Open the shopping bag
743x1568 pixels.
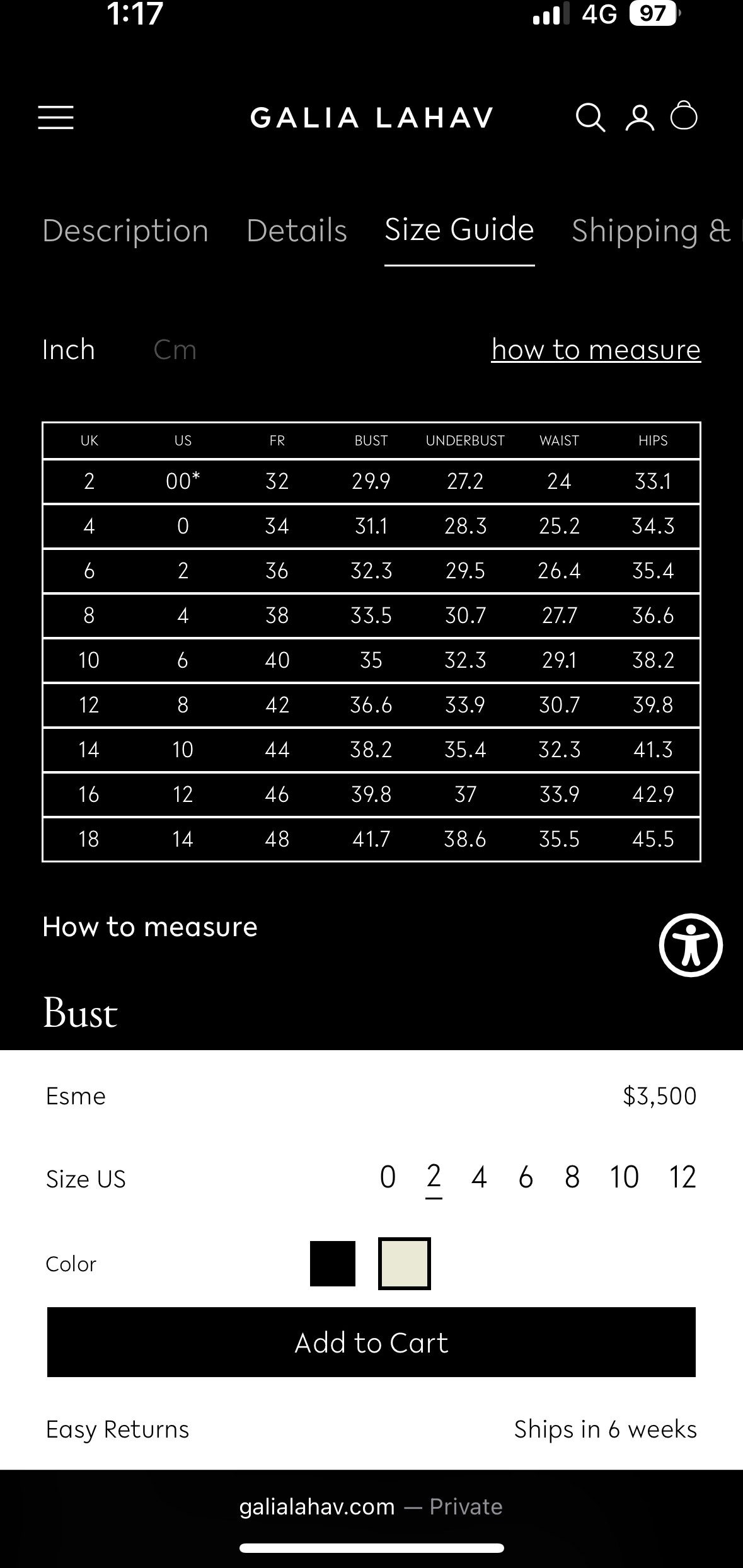684,115
